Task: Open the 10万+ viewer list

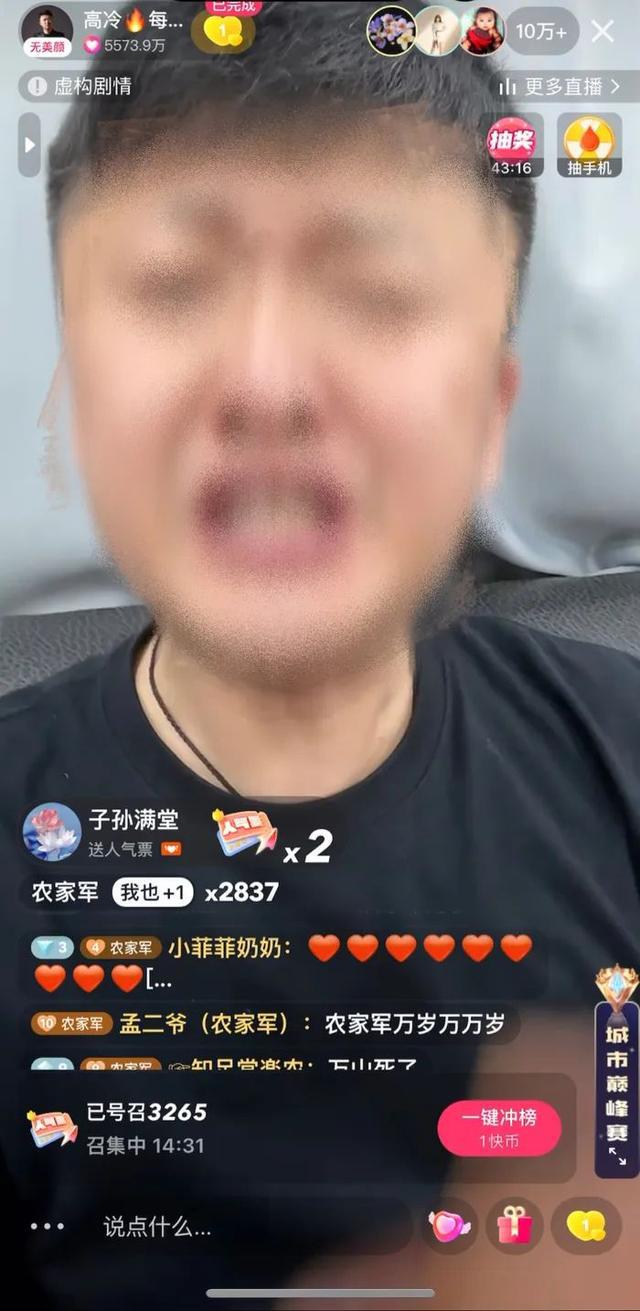Action: 541,32
